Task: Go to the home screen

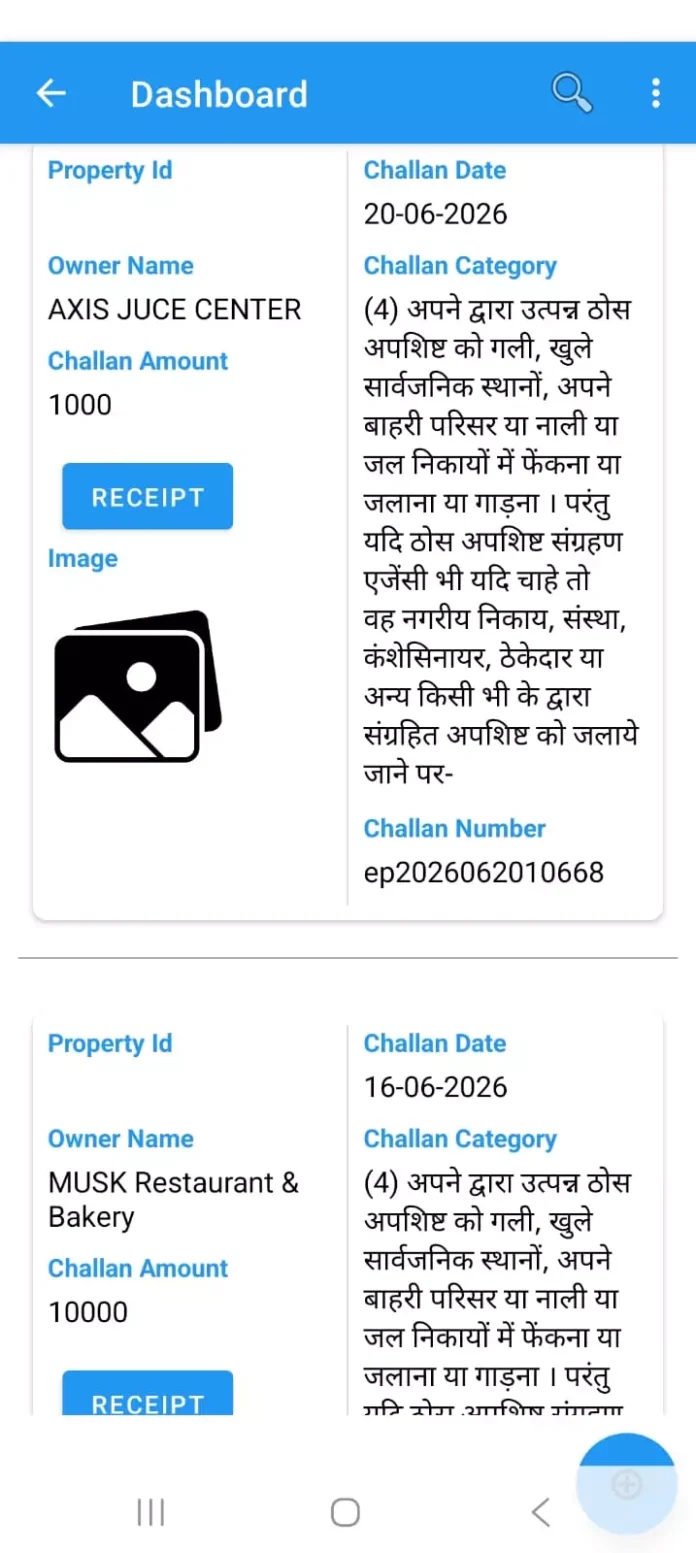Action: pos(345,1512)
